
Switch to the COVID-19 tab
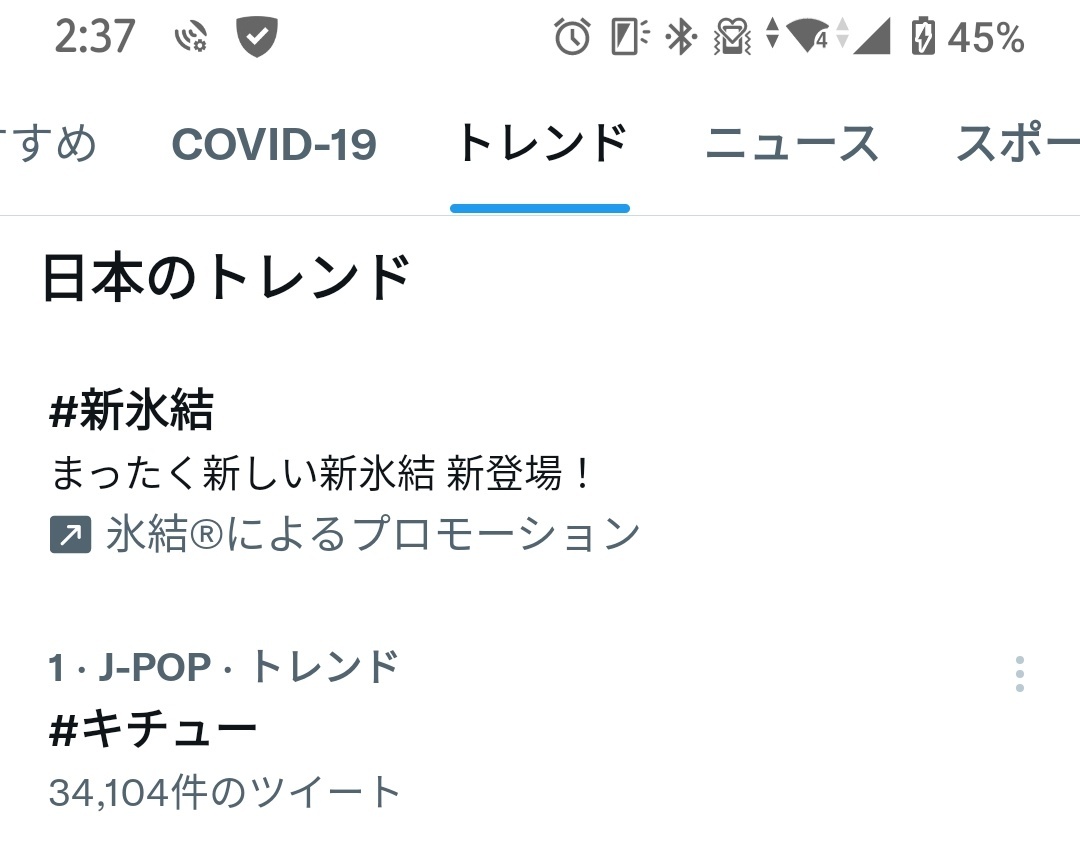pos(274,145)
